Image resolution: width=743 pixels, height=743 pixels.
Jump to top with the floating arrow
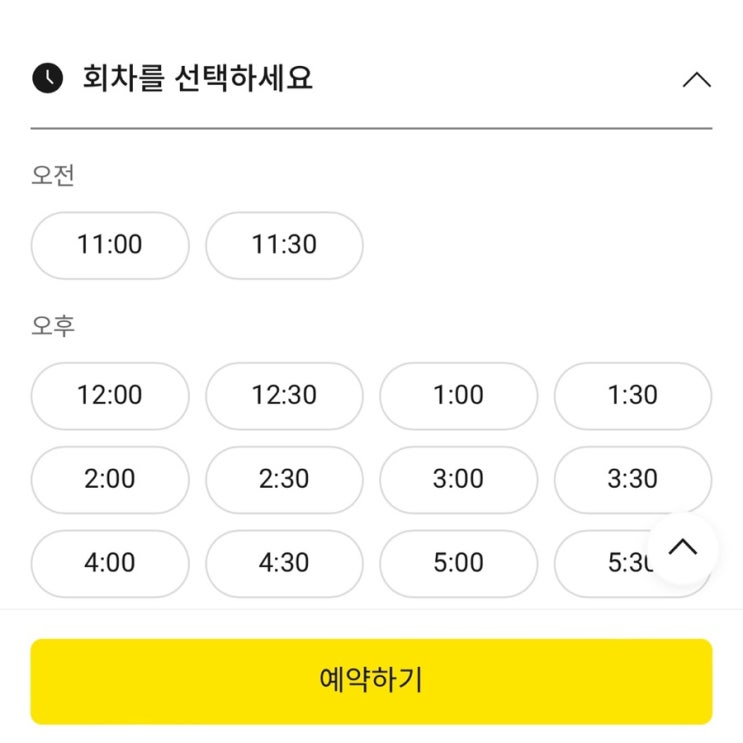[x=683, y=548]
